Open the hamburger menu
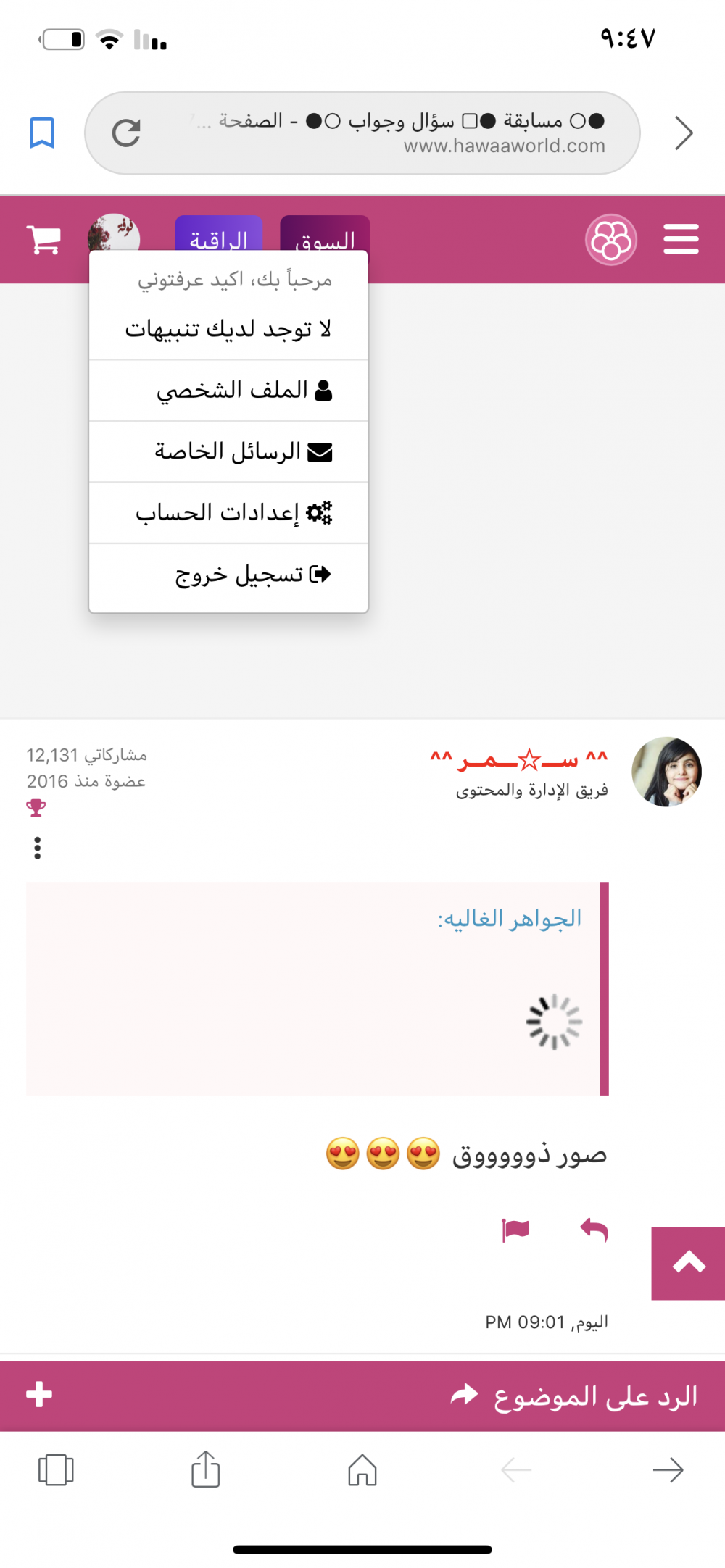This screenshot has width=725, height=1568. click(x=681, y=239)
